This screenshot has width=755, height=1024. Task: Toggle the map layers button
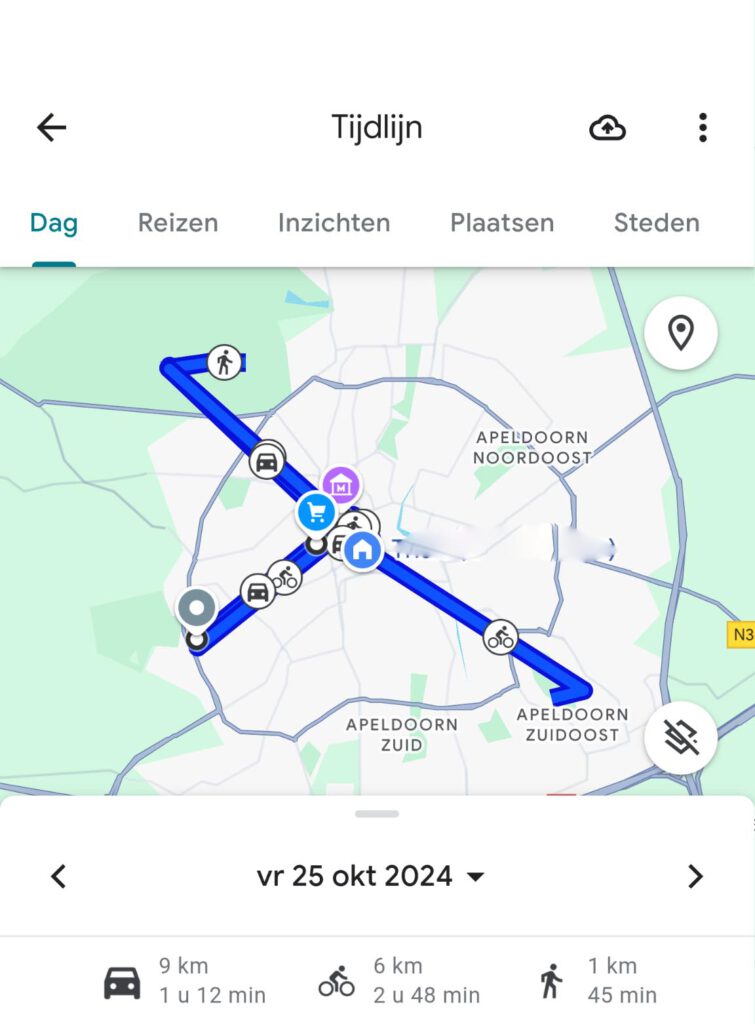coord(681,739)
